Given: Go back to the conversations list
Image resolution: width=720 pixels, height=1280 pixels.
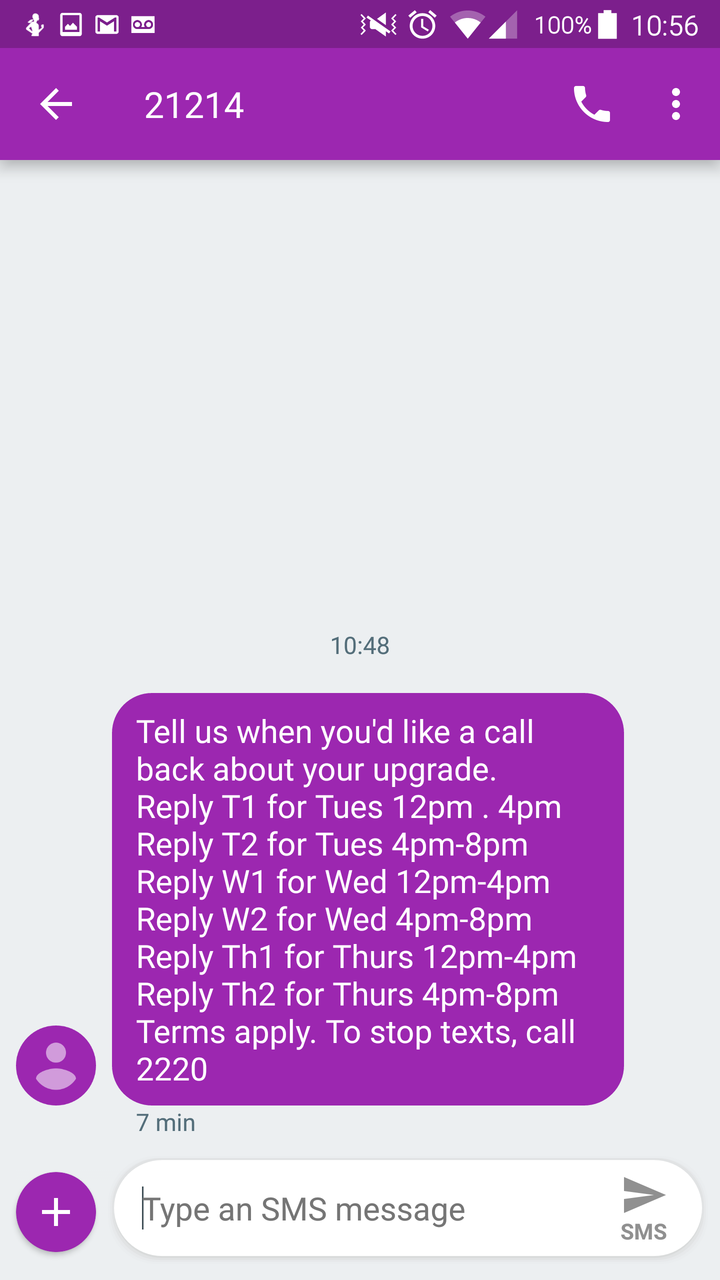Looking at the screenshot, I should [56, 104].
